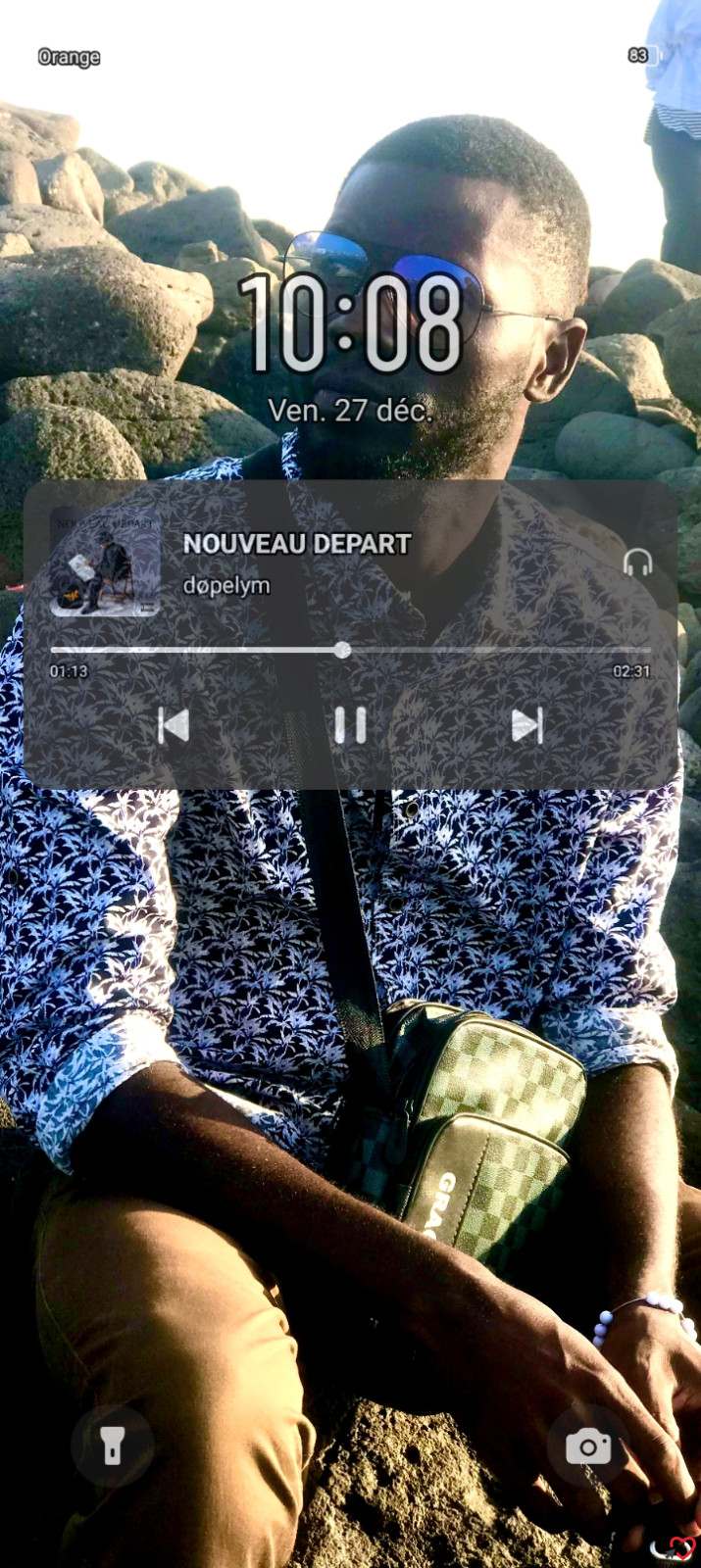Viewport: 701px width, 1568px height.
Task: Tap the playback progress slider
Action: (x=350, y=650)
